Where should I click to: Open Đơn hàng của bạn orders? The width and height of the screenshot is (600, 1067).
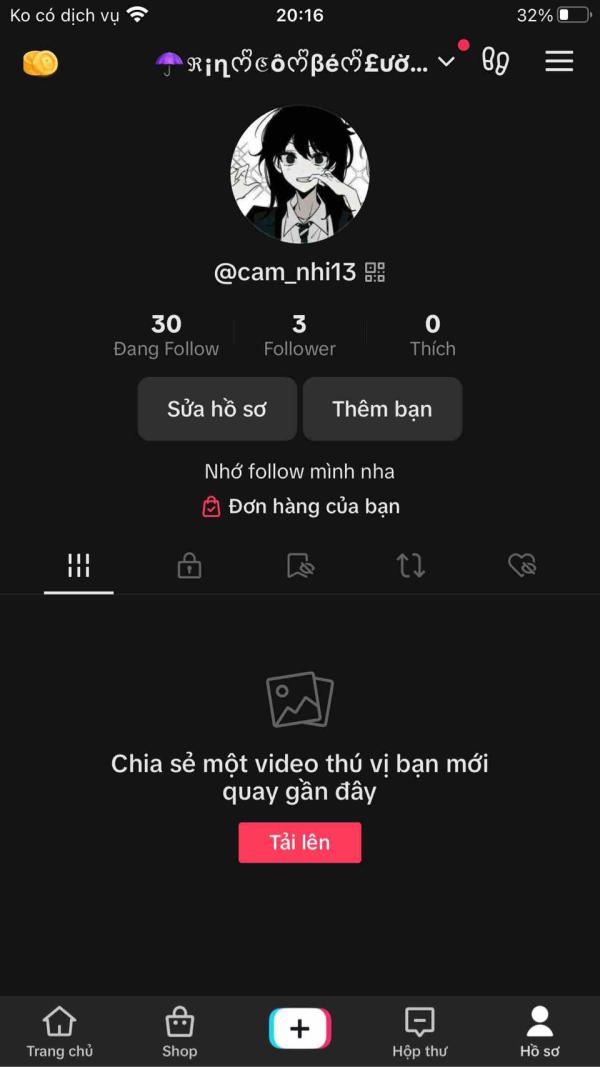point(301,507)
